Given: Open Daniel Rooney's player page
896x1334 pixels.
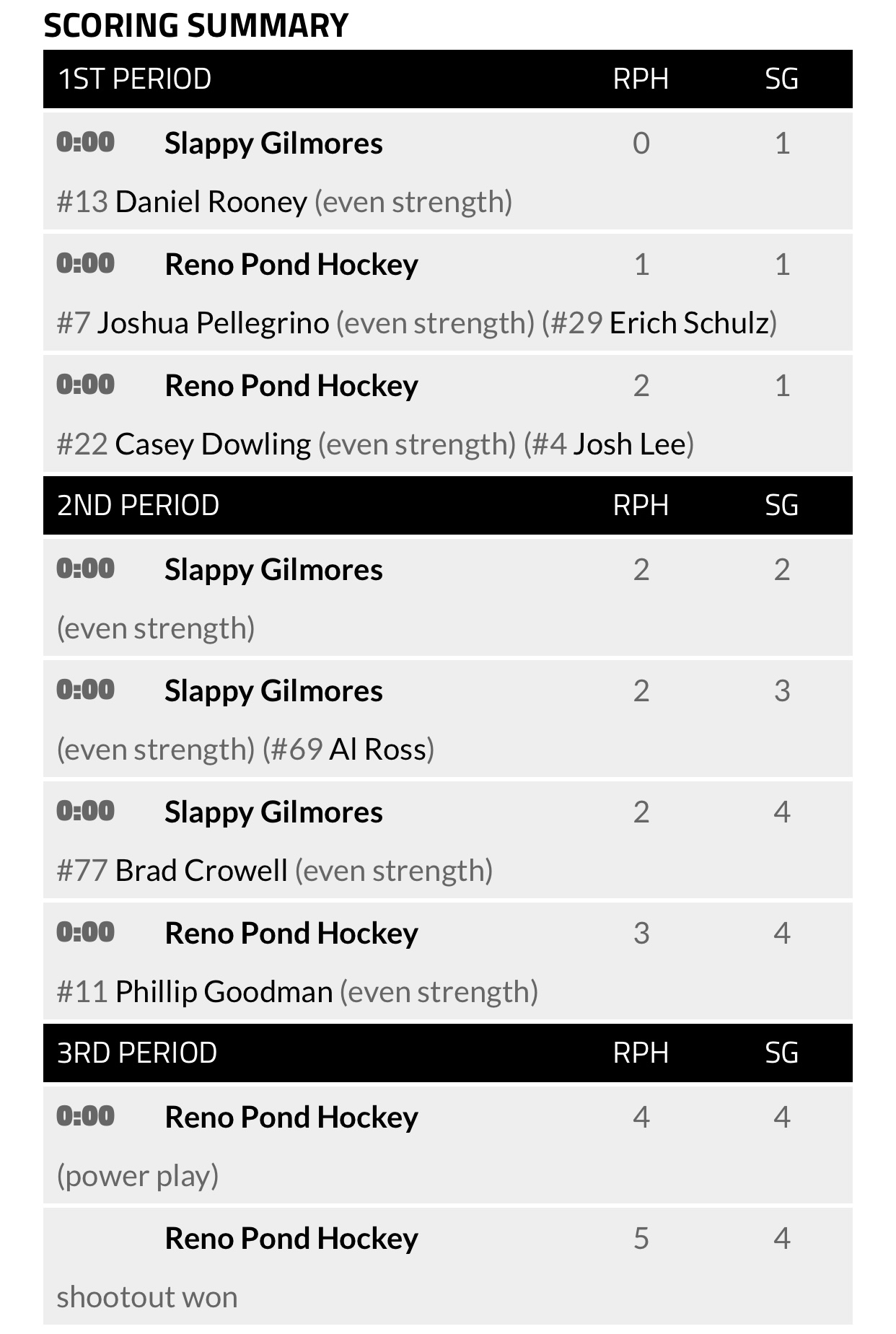Looking at the screenshot, I should coord(211,202).
